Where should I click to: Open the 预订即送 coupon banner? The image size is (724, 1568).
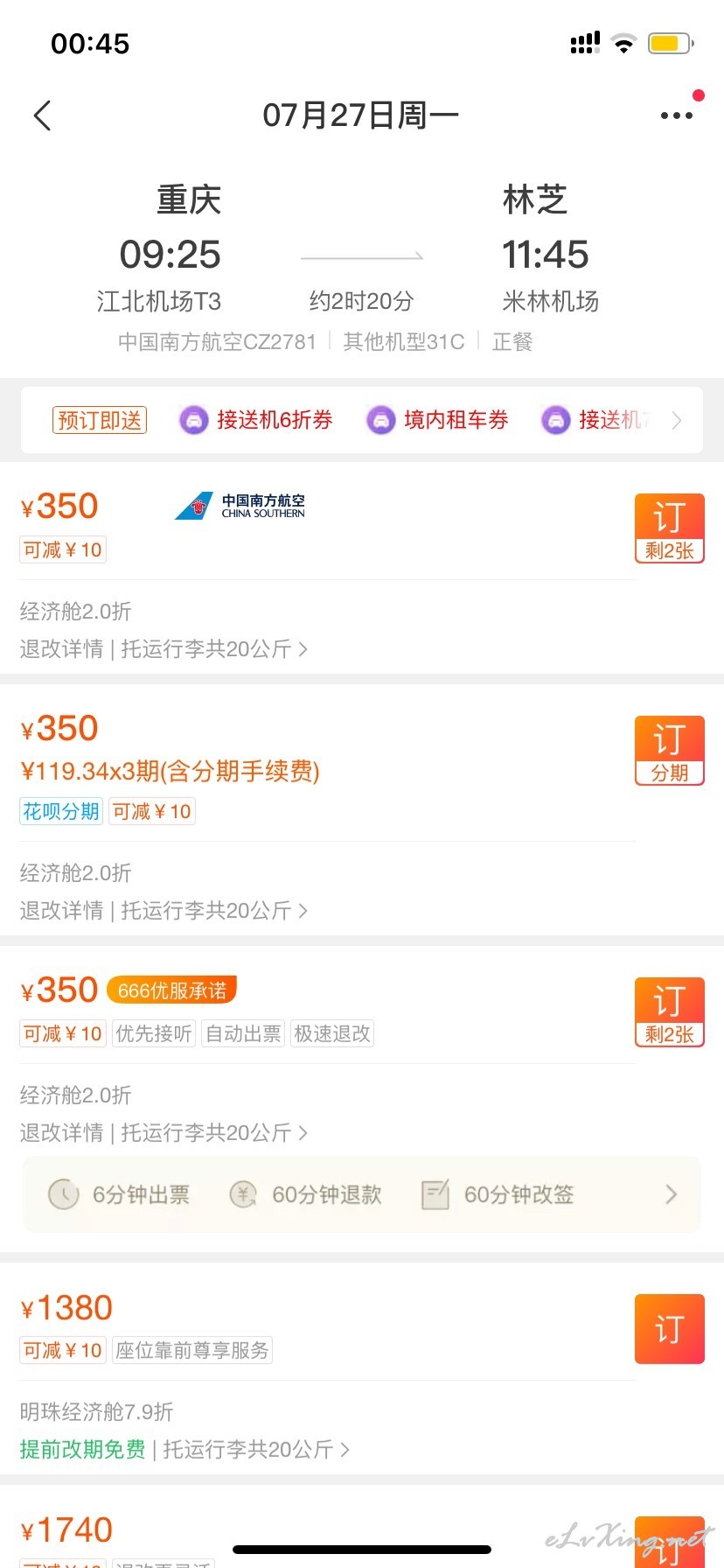click(x=362, y=420)
